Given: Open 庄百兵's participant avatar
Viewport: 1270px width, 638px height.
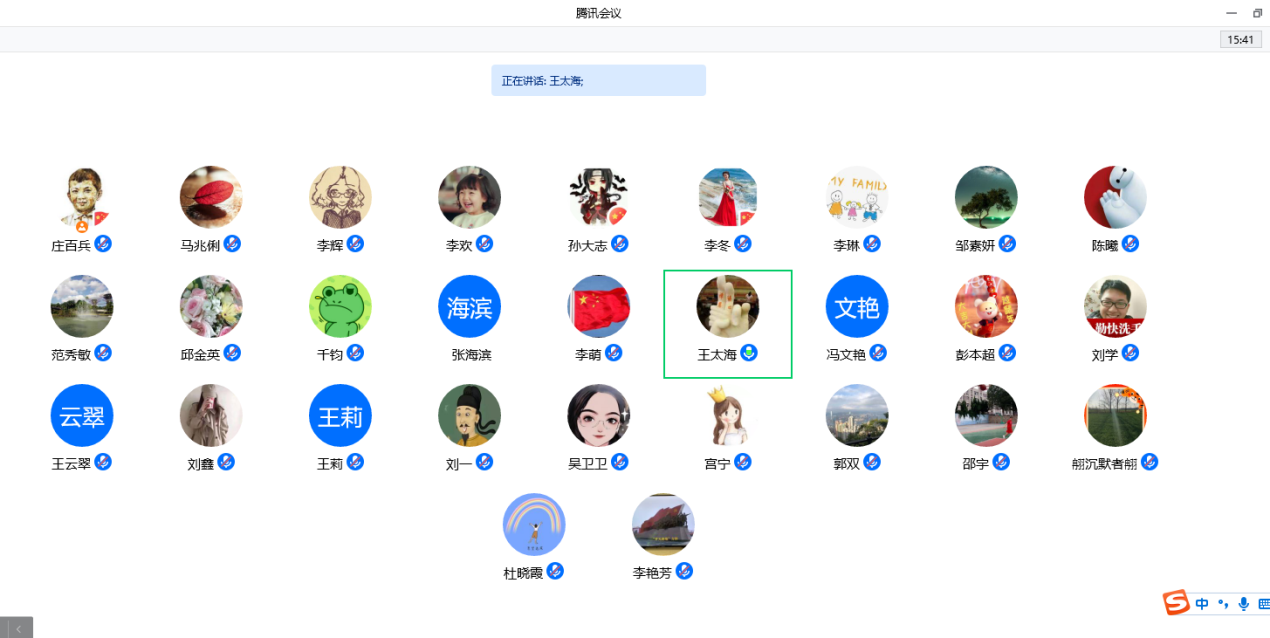Looking at the screenshot, I should 82,197.
